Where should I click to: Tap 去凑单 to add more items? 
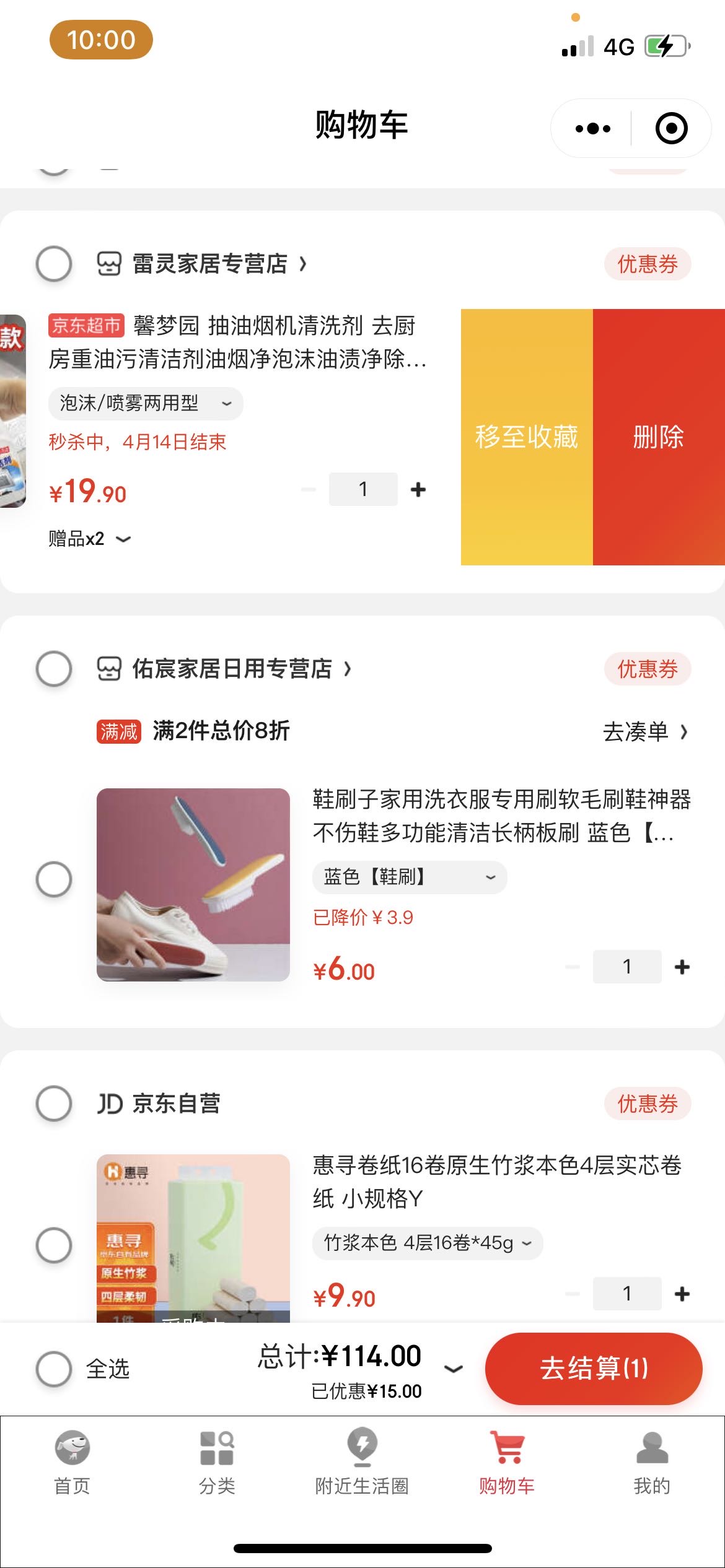(x=644, y=732)
